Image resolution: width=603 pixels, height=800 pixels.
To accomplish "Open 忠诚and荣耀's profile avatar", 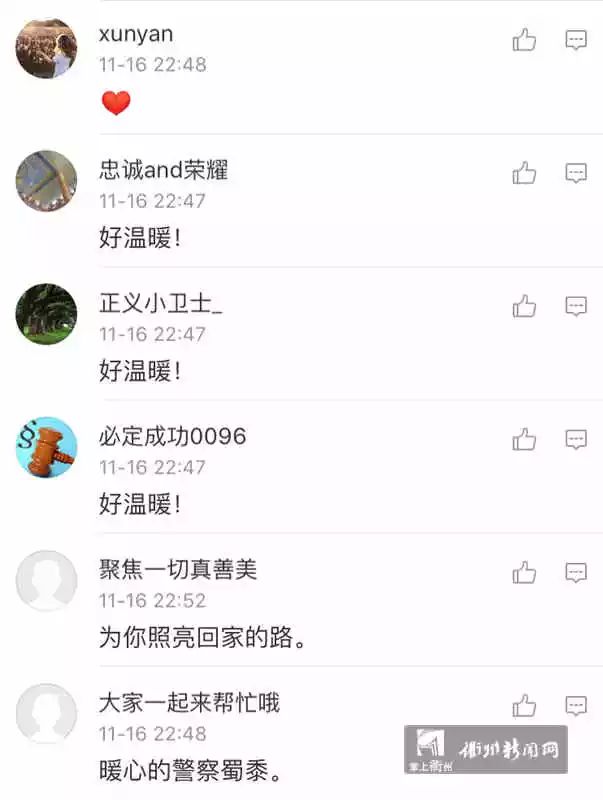I will point(46,181).
